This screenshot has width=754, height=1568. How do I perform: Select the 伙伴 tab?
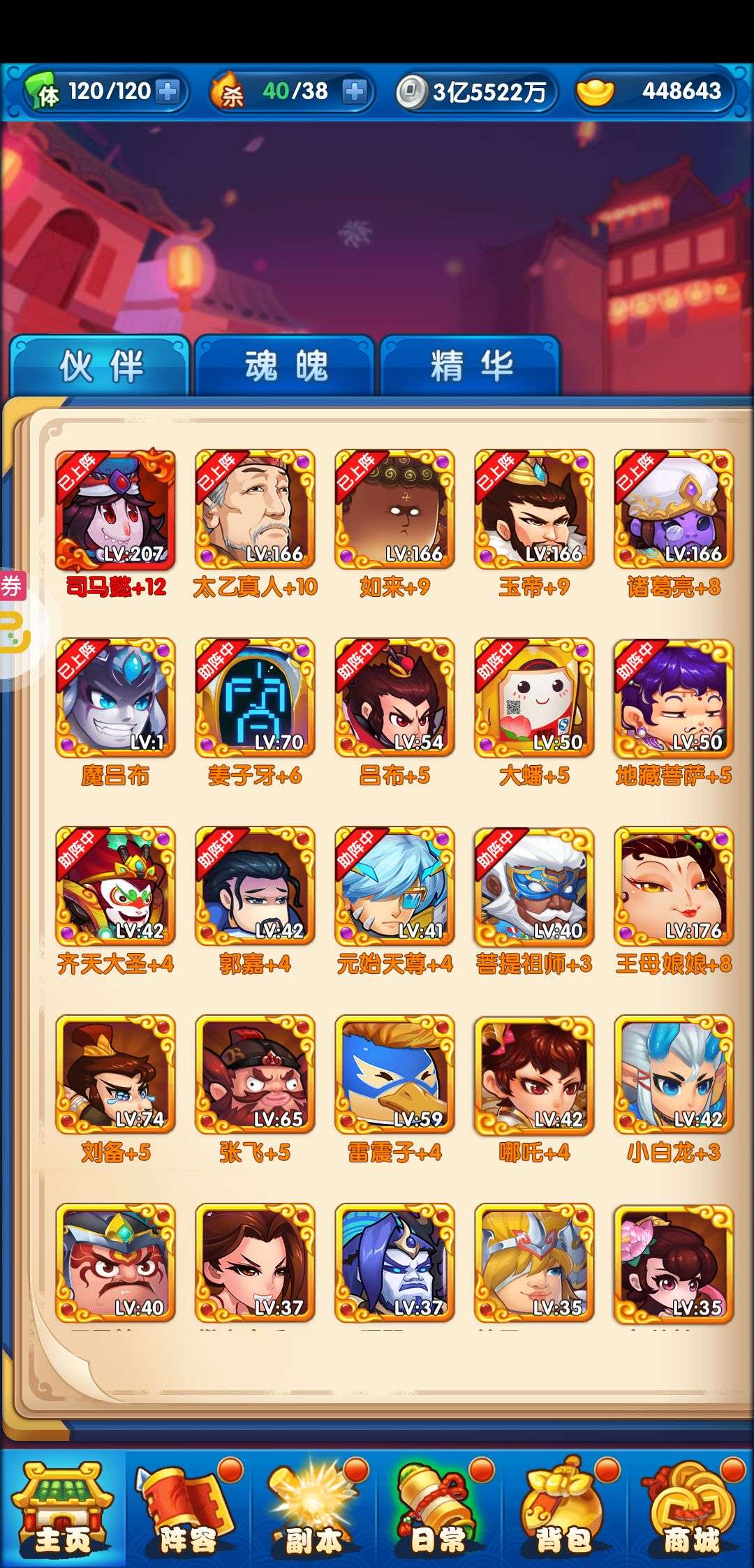point(101,366)
